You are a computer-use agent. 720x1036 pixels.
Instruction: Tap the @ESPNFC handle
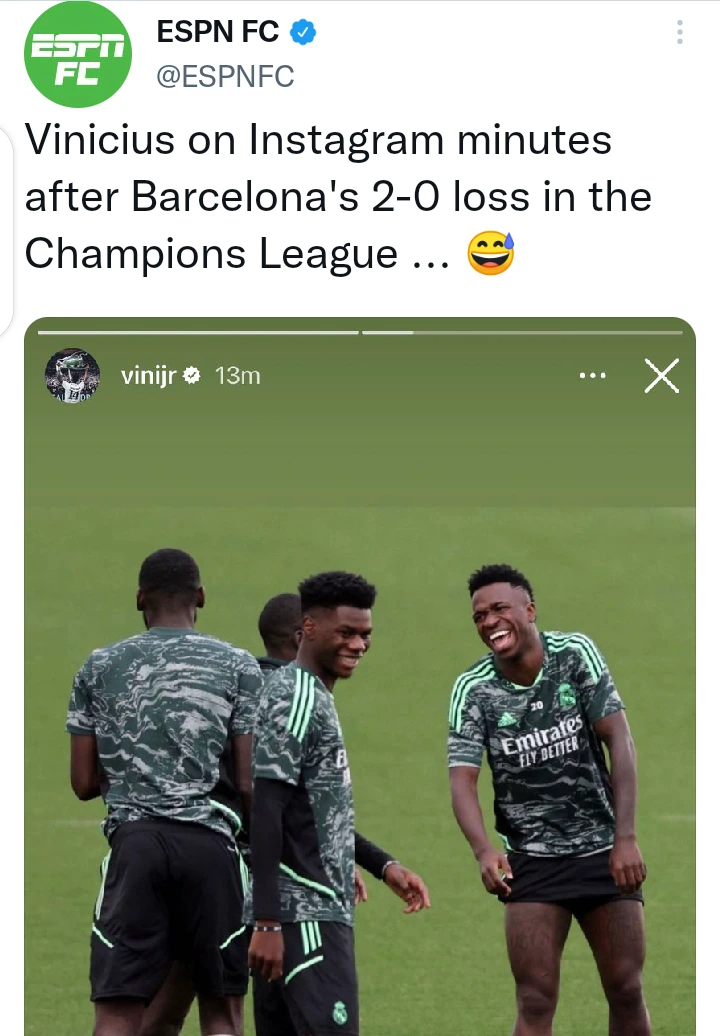pos(226,75)
